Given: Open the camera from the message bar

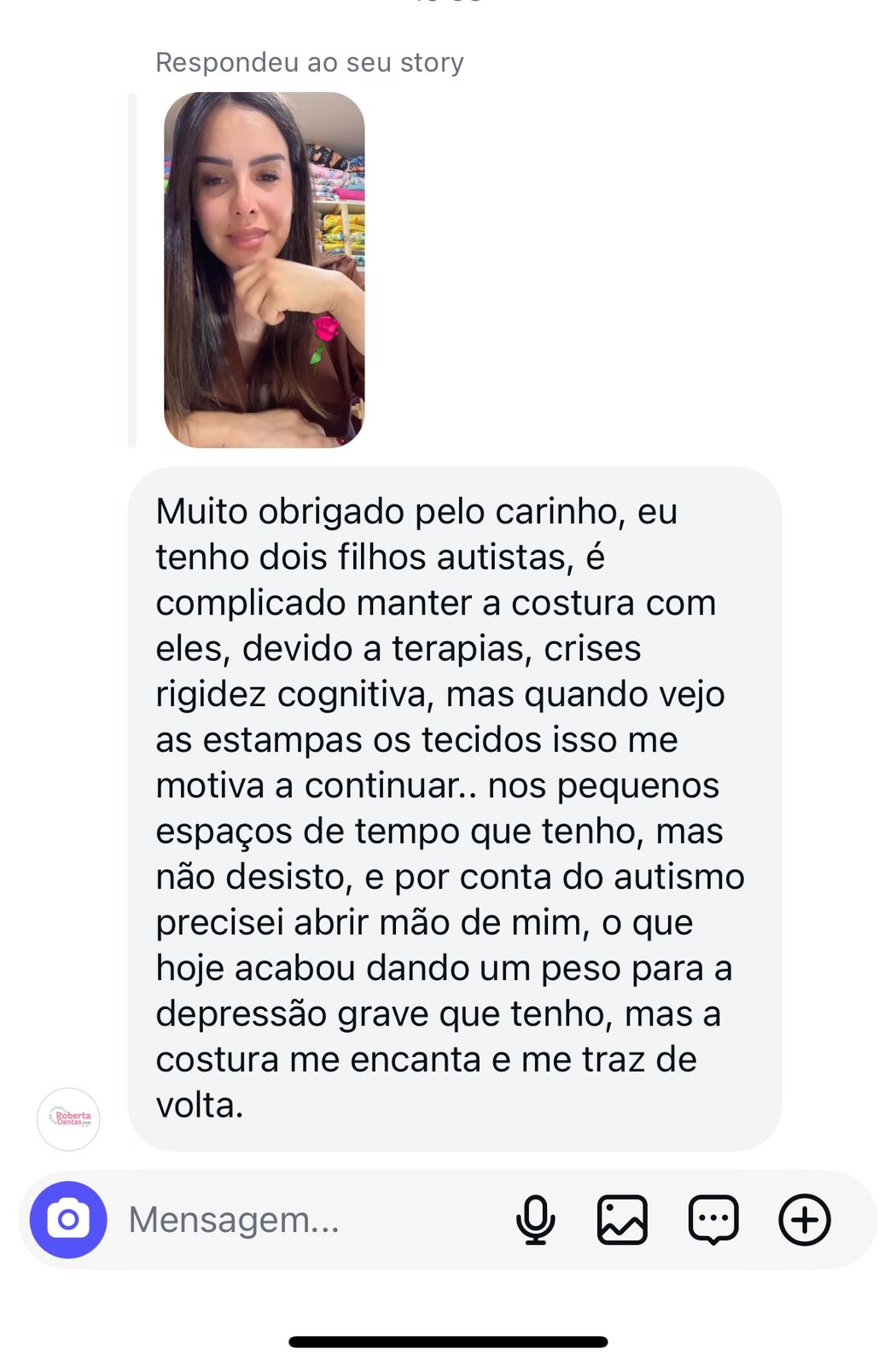Looking at the screenshot, I should pos(68,1219).
